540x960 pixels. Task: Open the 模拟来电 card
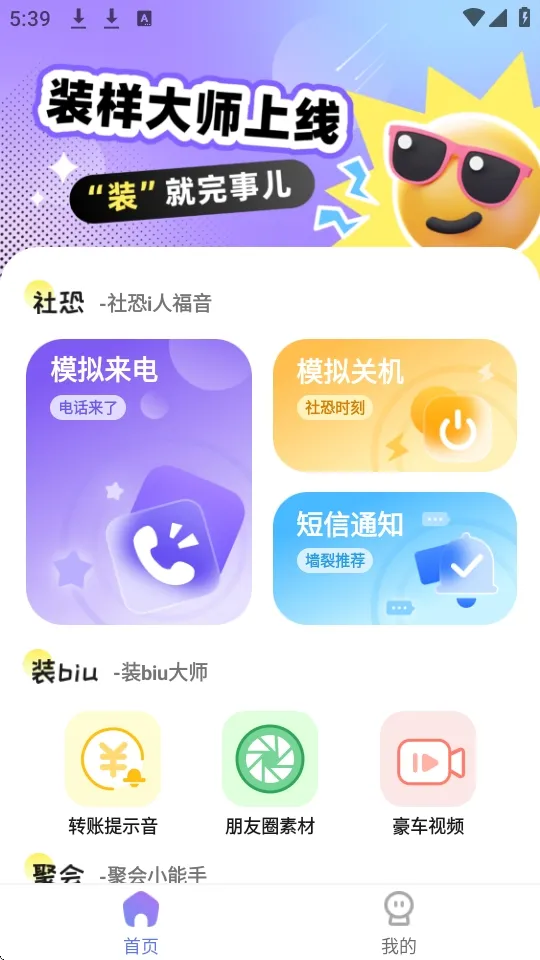139,482
